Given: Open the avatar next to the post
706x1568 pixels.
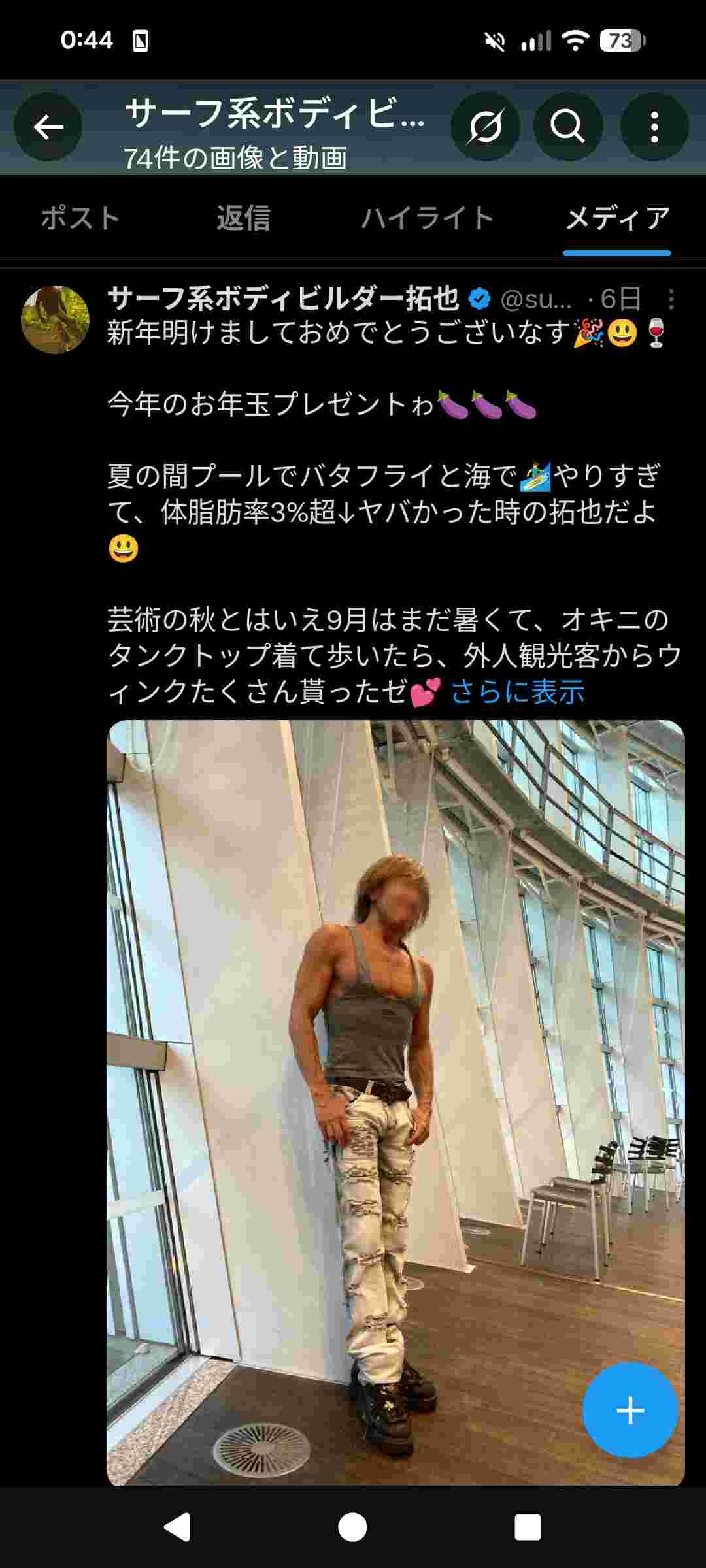Looking at the screenshot, I should click(x=56, y=319).
